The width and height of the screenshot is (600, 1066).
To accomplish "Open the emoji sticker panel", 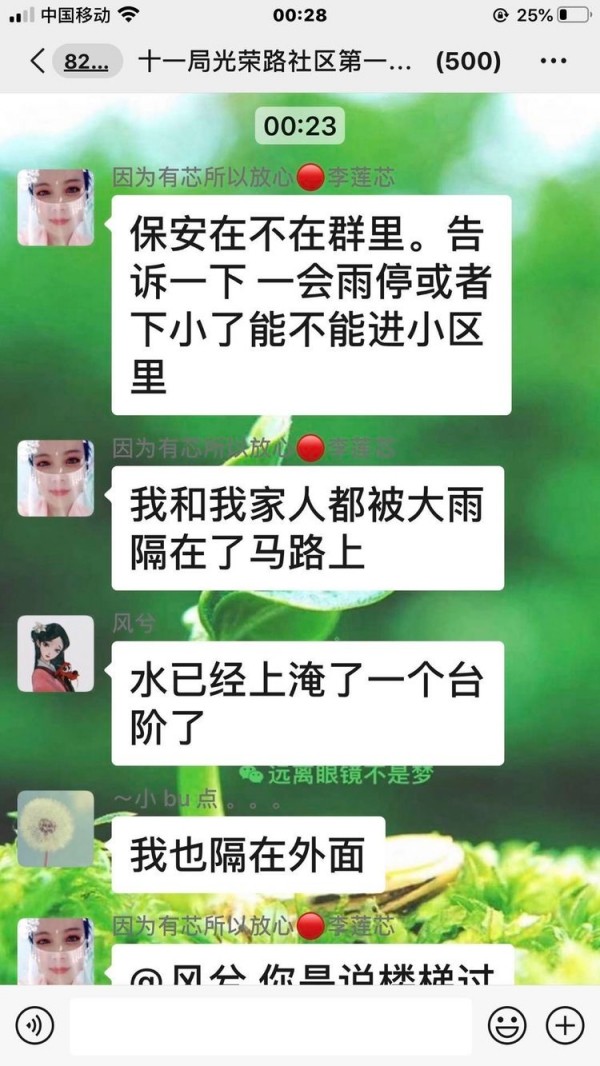I will [507, 1026].
